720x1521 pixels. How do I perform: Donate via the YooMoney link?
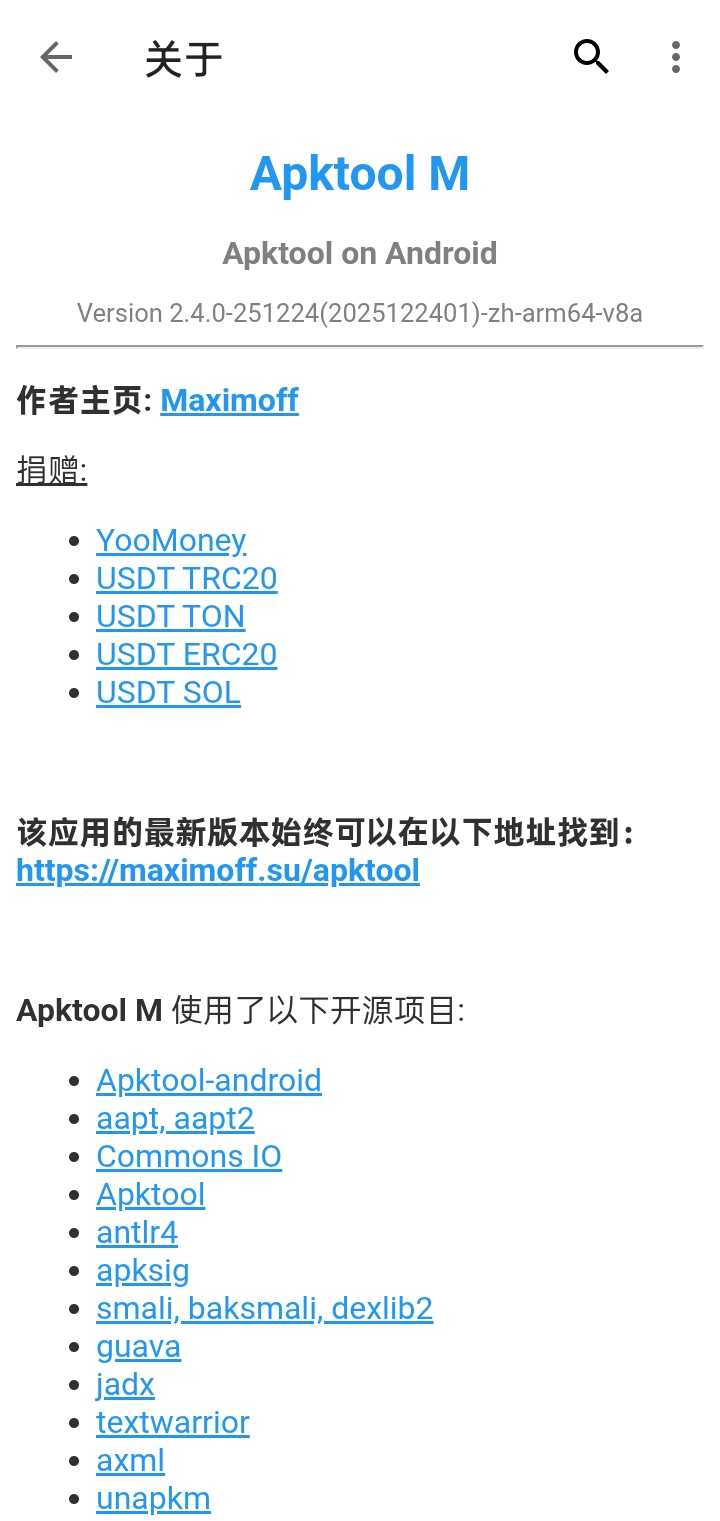[x=171, y=541]
